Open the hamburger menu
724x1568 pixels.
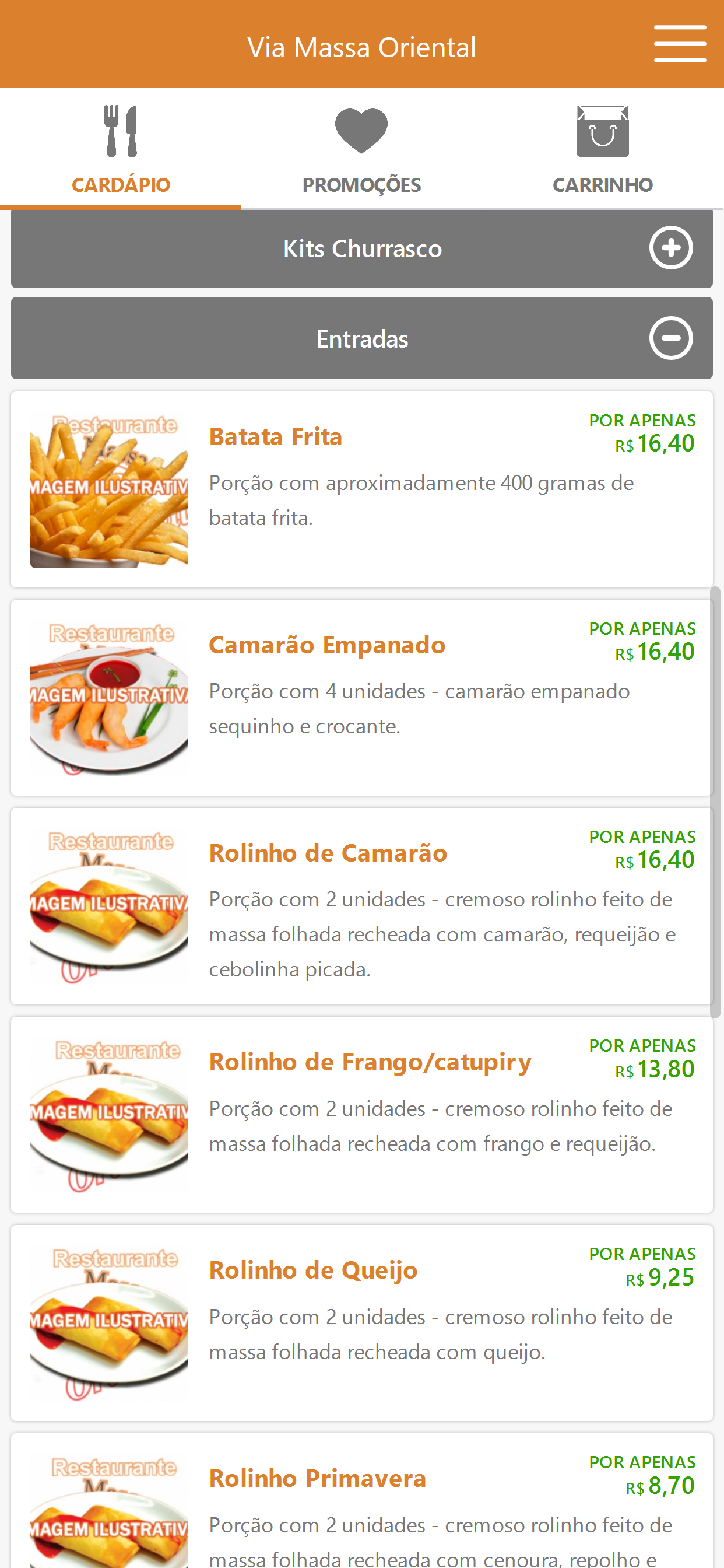(x=680, y=44)
